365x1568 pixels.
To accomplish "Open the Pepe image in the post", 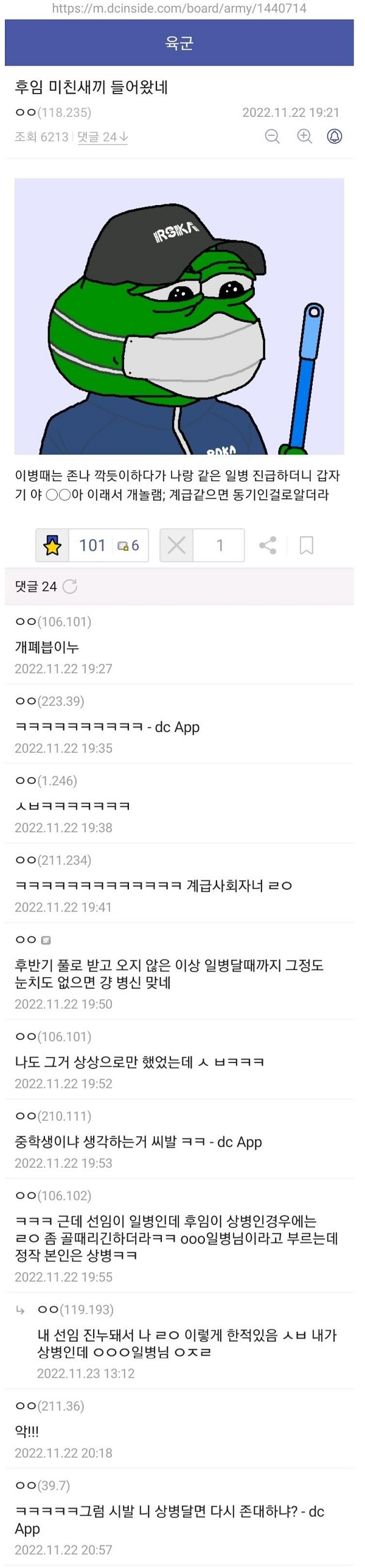I will click(x=179, y=316).
